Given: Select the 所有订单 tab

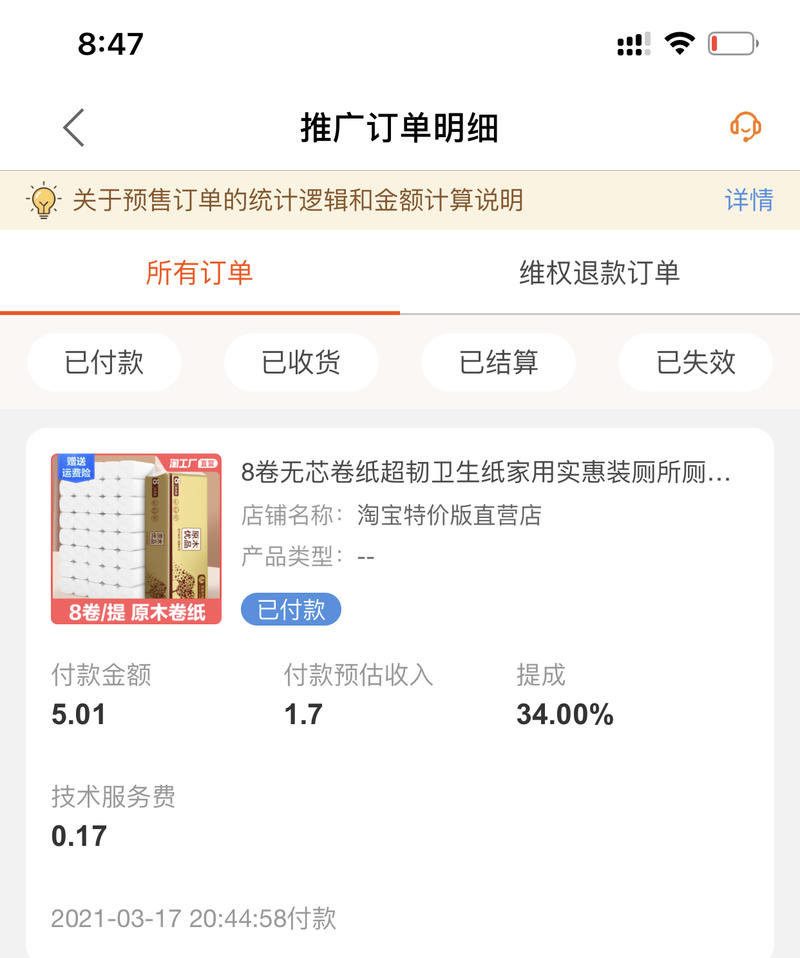Looking at the screenshot, I should (x=198, y=274).
